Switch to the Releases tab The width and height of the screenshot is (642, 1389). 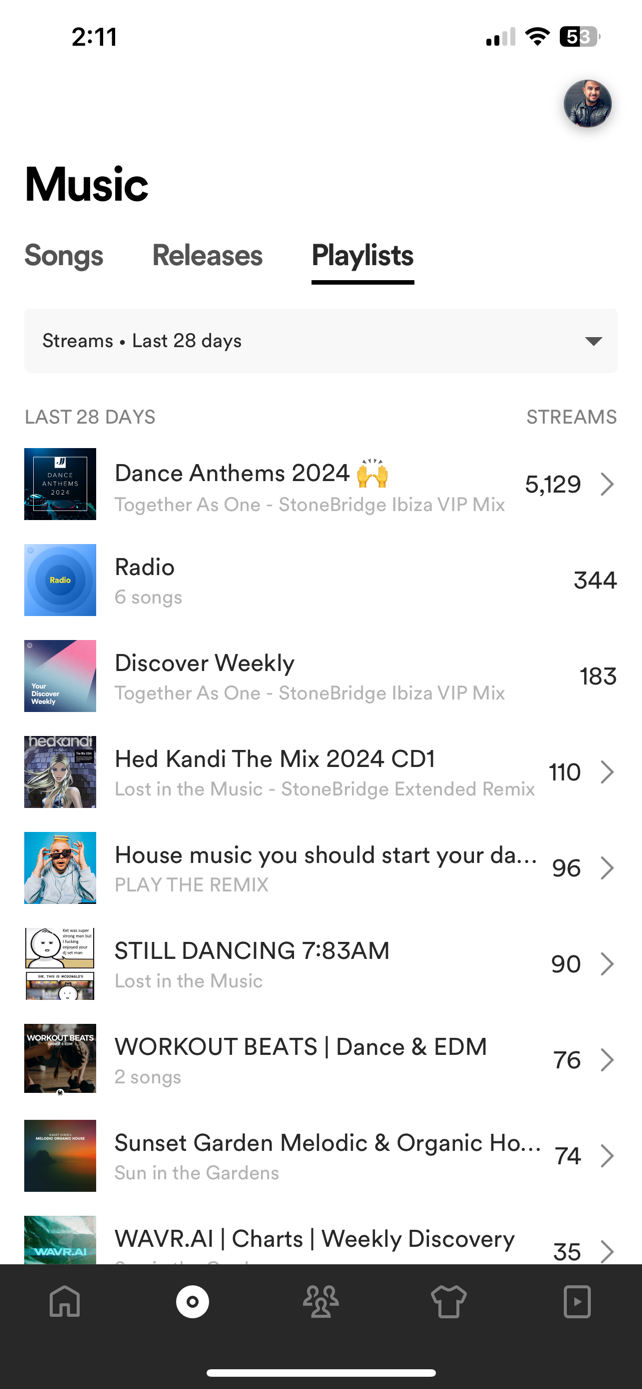[x=207, y=256]
